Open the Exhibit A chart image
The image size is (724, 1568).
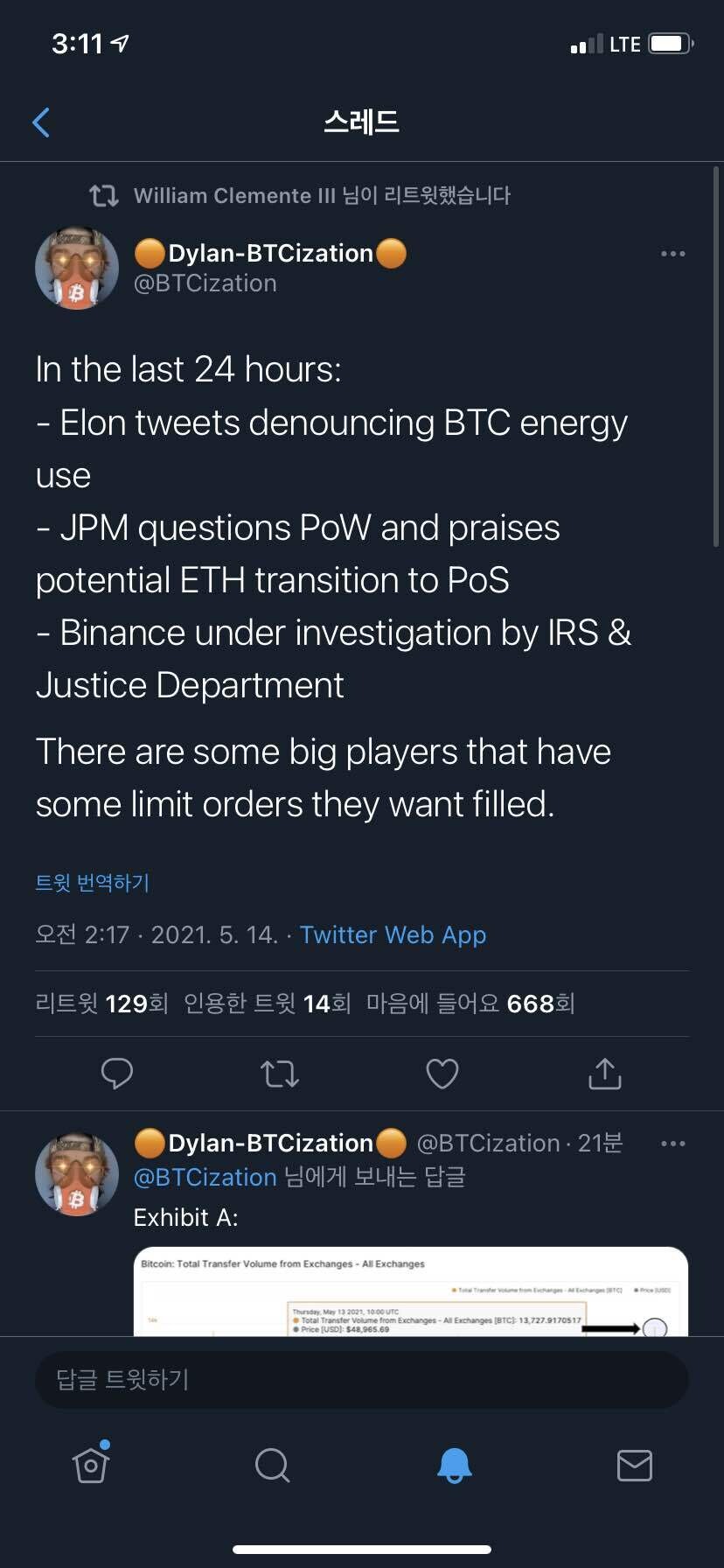coord(411,1295)
